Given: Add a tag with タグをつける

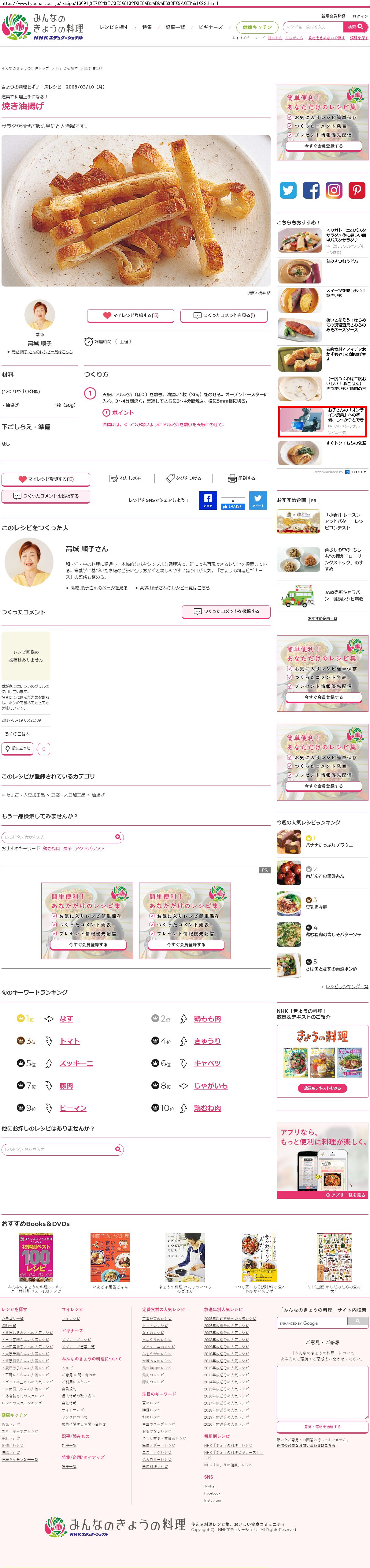Looking at the screenshot, I should click(183, 478).
